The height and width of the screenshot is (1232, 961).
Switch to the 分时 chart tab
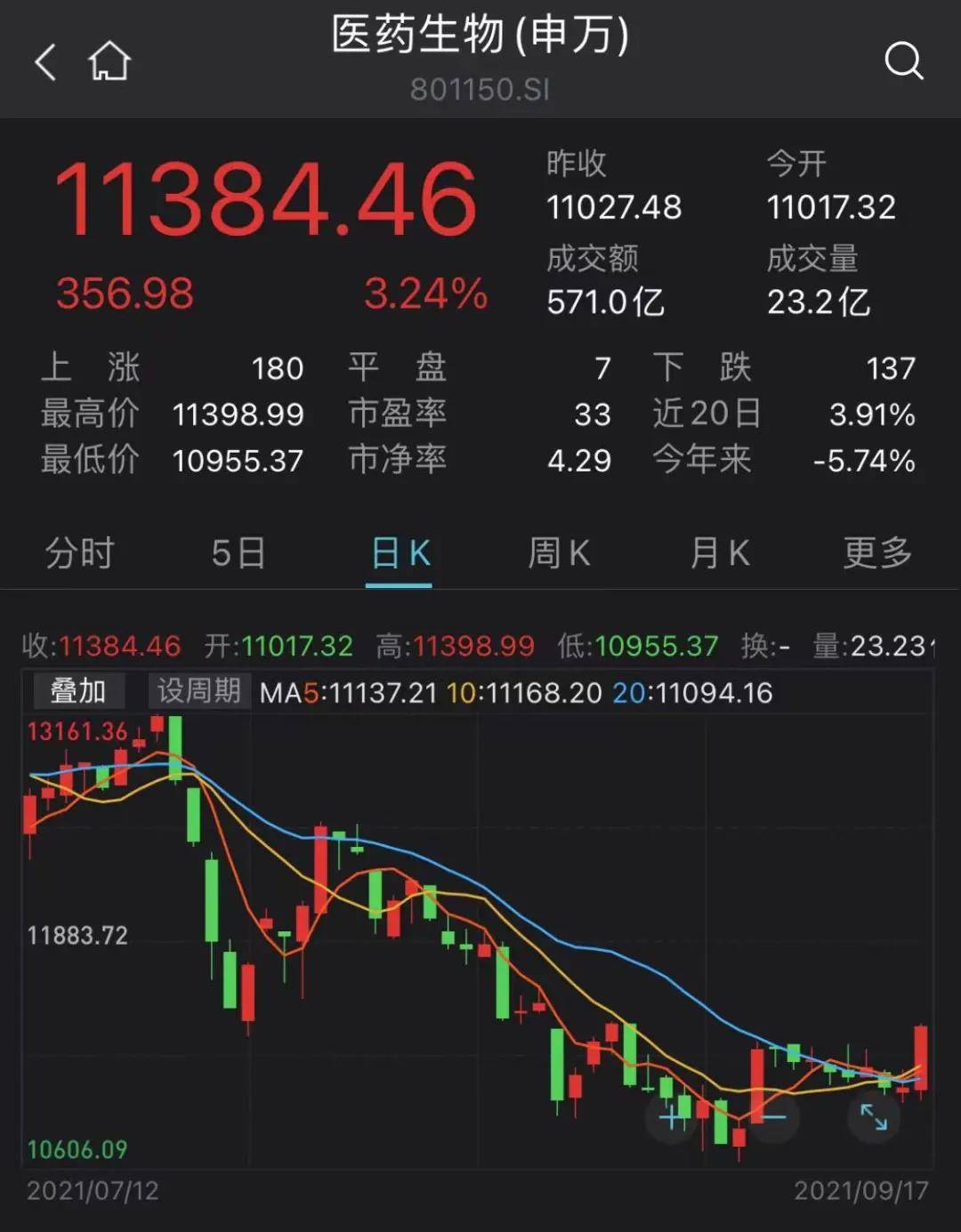tap(80, 553)
